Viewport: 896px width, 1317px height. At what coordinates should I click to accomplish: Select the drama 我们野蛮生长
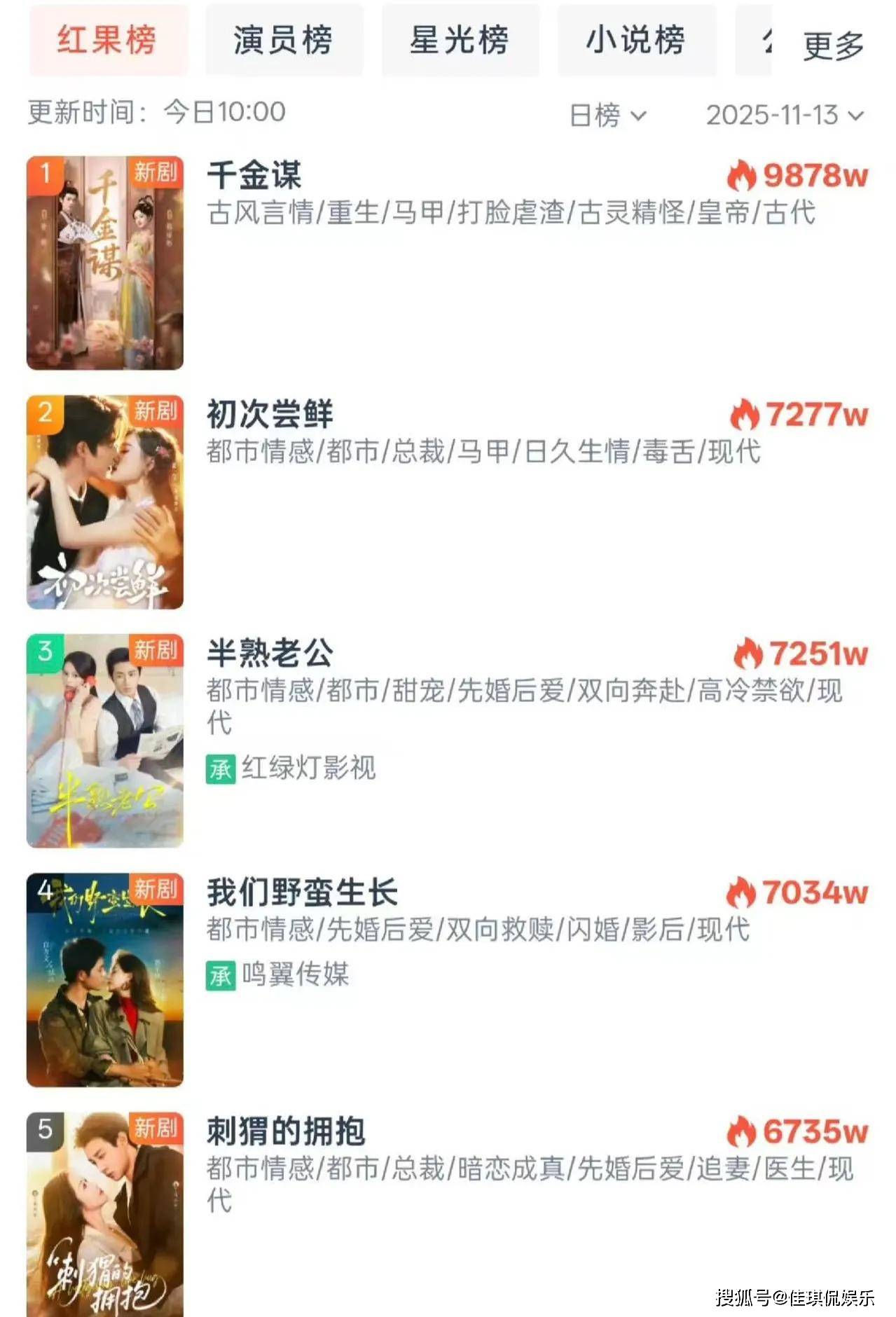[302, 892]
